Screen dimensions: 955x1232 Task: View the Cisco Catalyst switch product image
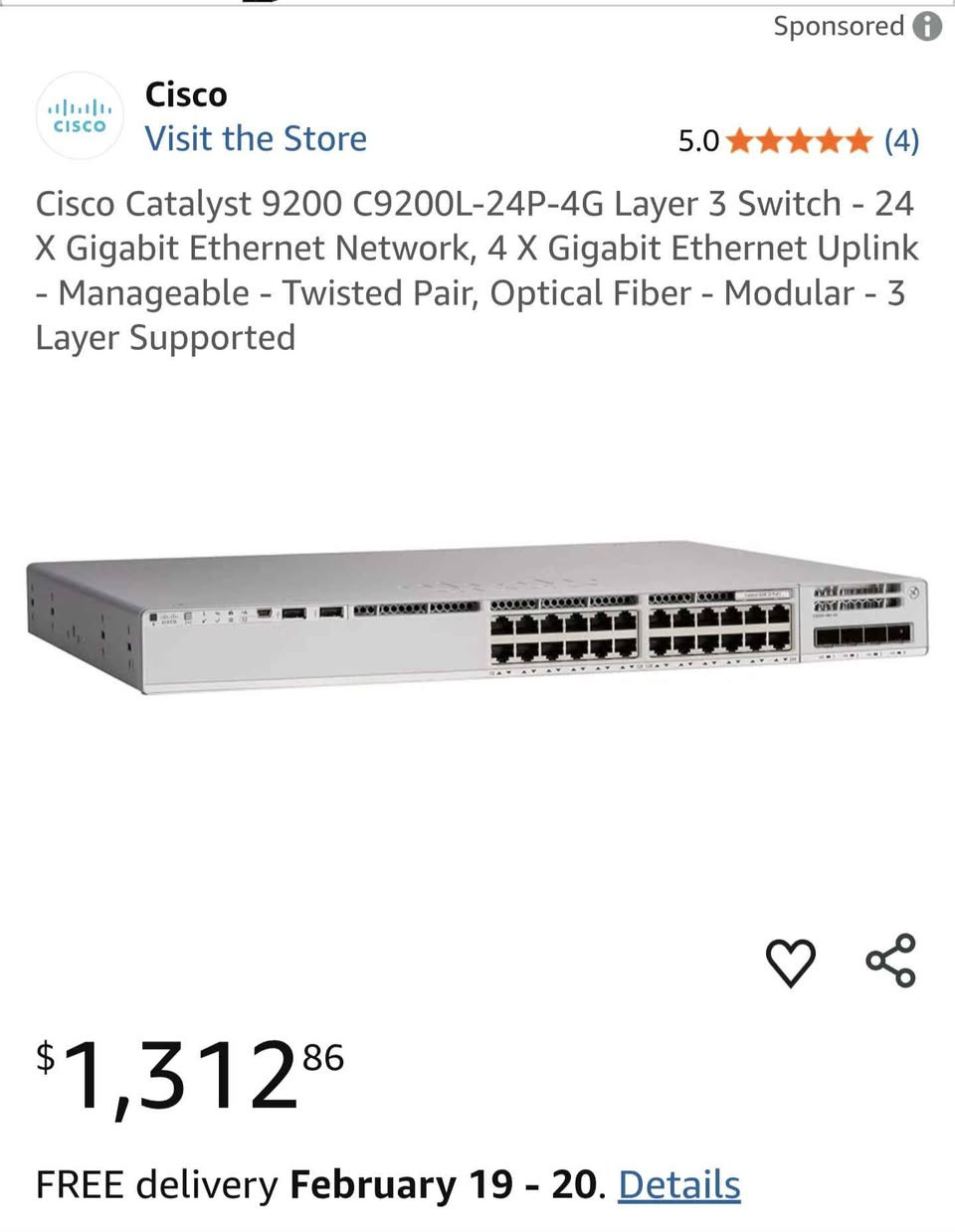pos(477,616)
